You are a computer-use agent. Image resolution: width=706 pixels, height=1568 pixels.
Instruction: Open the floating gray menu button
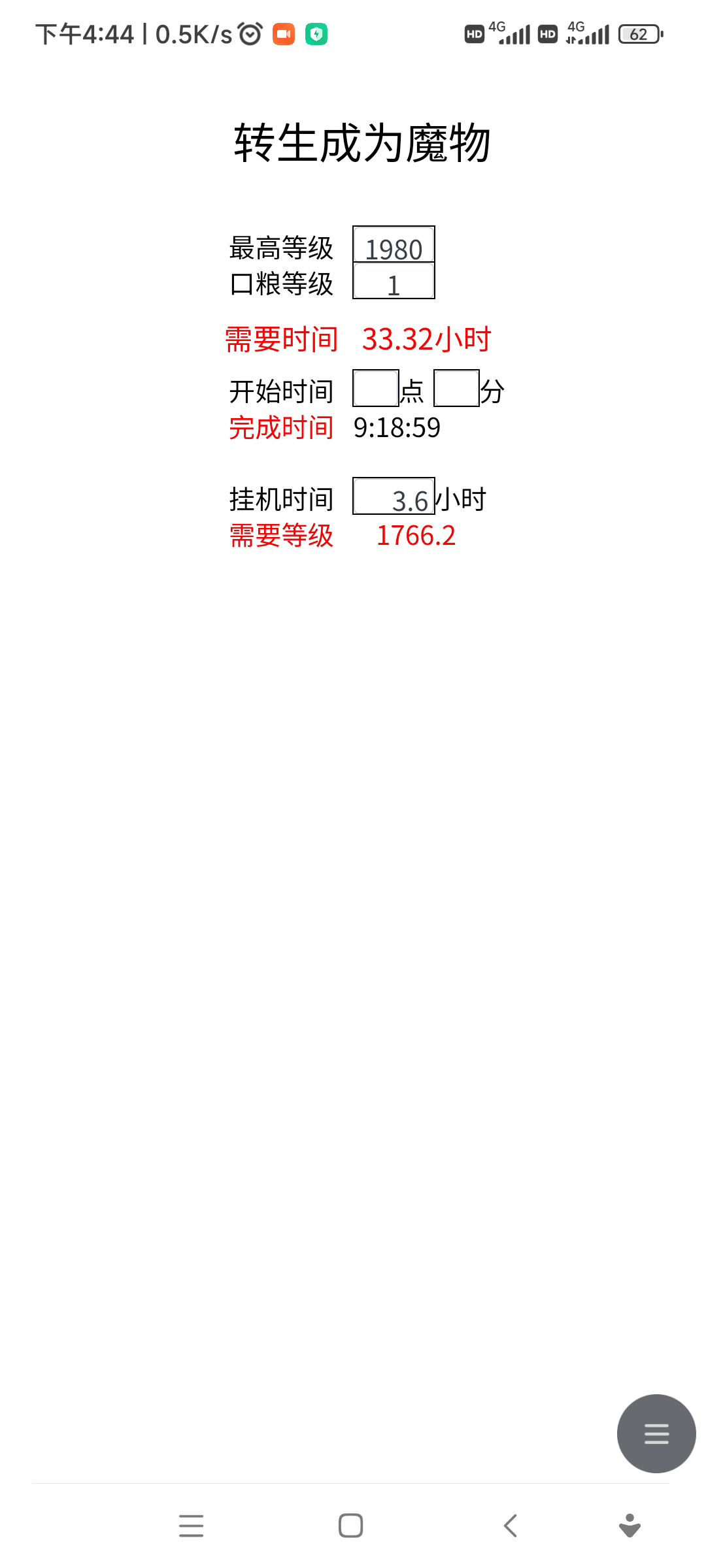(x=656, y=1433)
